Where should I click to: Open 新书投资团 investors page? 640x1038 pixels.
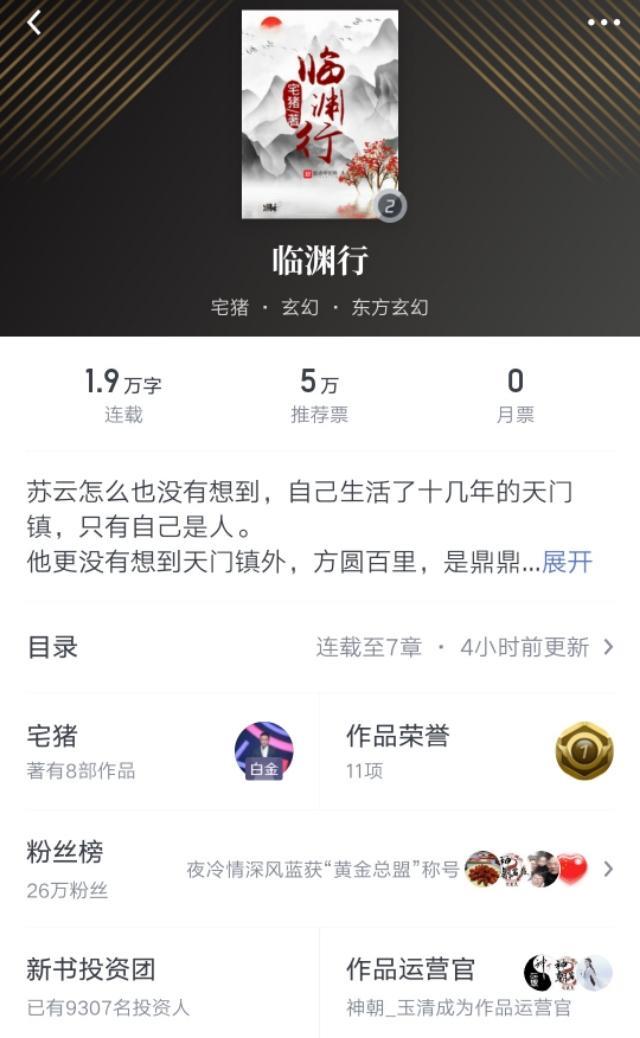160,985
